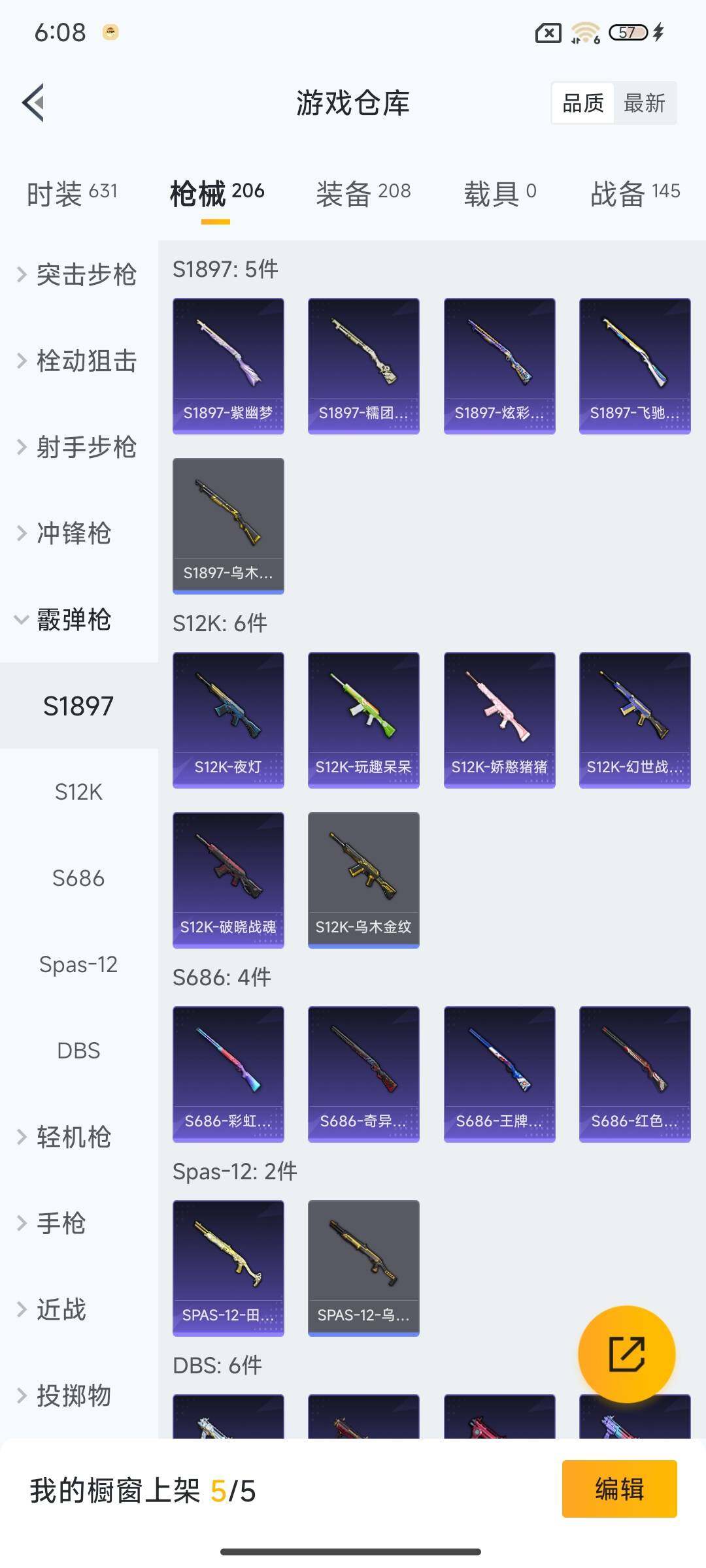Switch to the 时装 tab

[72, 193]
